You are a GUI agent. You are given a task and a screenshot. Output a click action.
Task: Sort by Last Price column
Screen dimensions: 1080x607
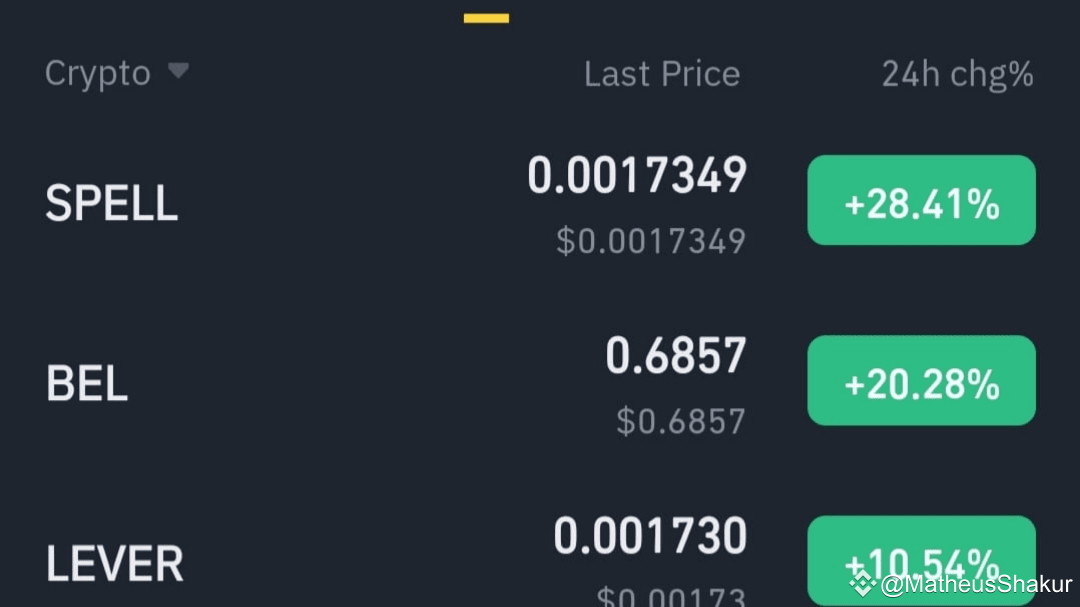pos(661,74)
